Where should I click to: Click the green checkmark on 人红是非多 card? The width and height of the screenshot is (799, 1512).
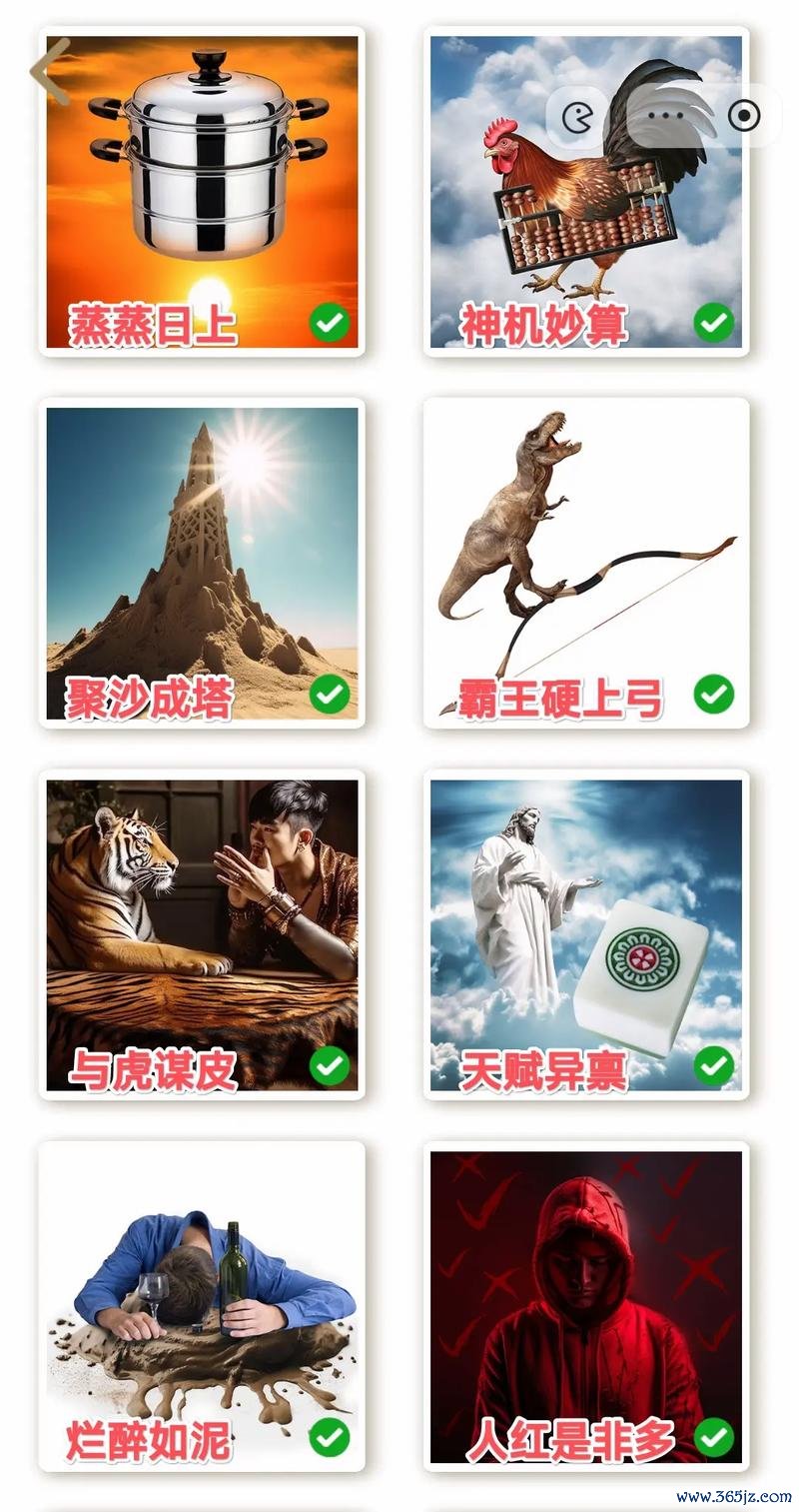point(715,1436)
